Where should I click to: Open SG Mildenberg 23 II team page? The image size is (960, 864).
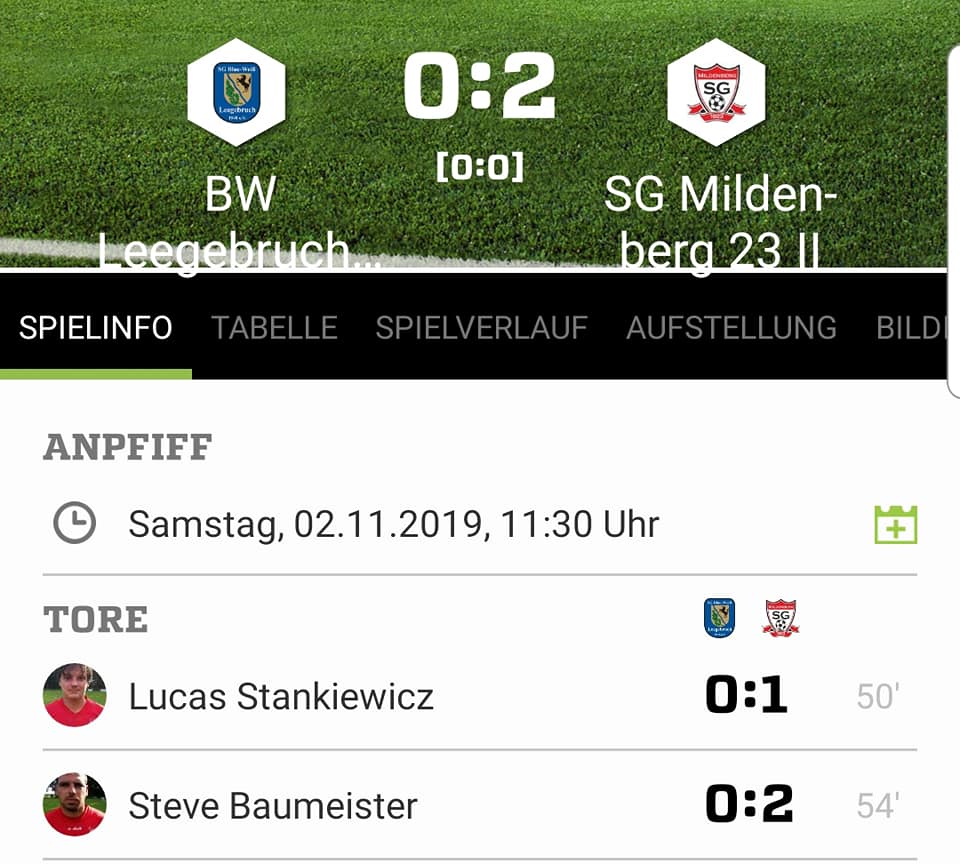tap(717, 93)
